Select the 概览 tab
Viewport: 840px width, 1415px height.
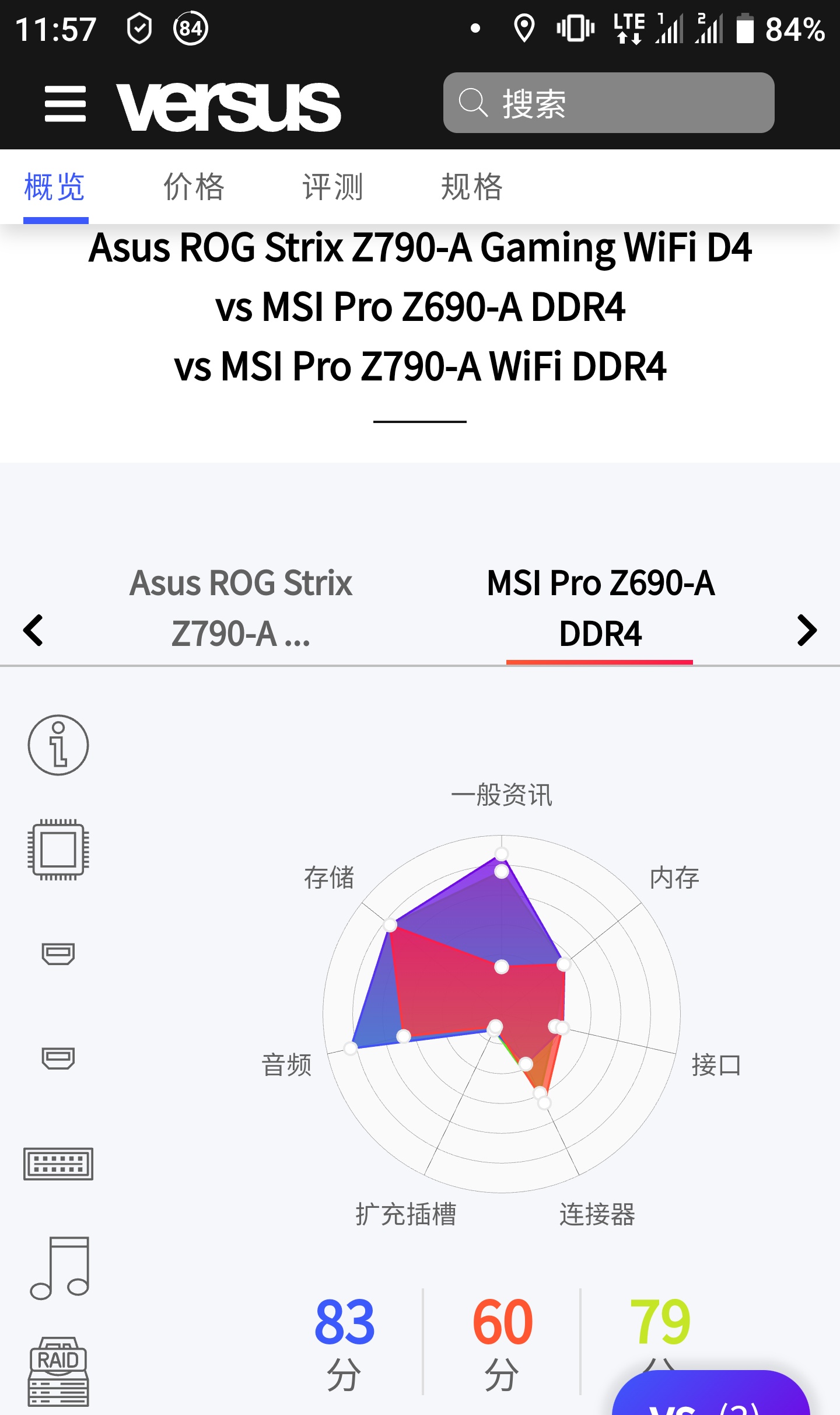(55, 187)
